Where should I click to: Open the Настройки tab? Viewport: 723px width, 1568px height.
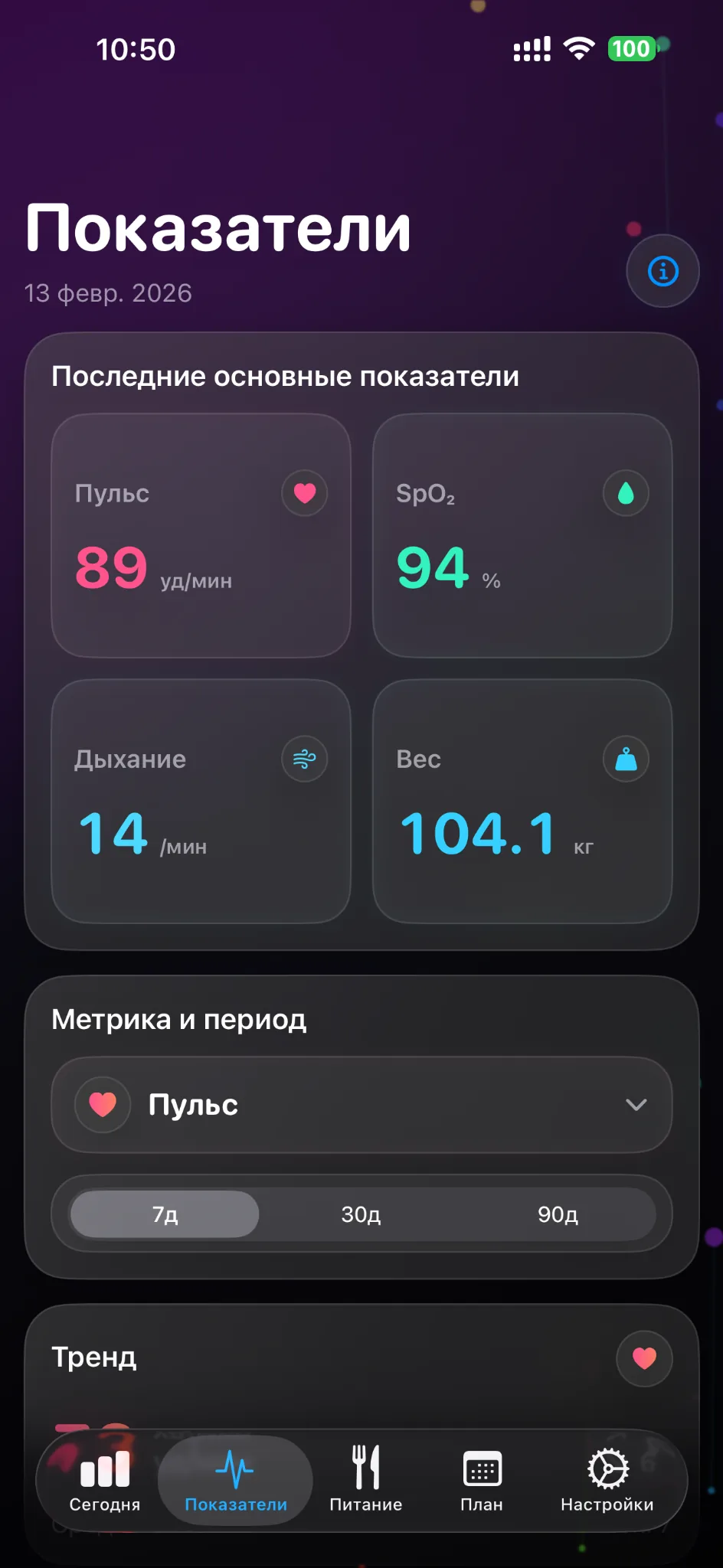[x=607, y=1481]
